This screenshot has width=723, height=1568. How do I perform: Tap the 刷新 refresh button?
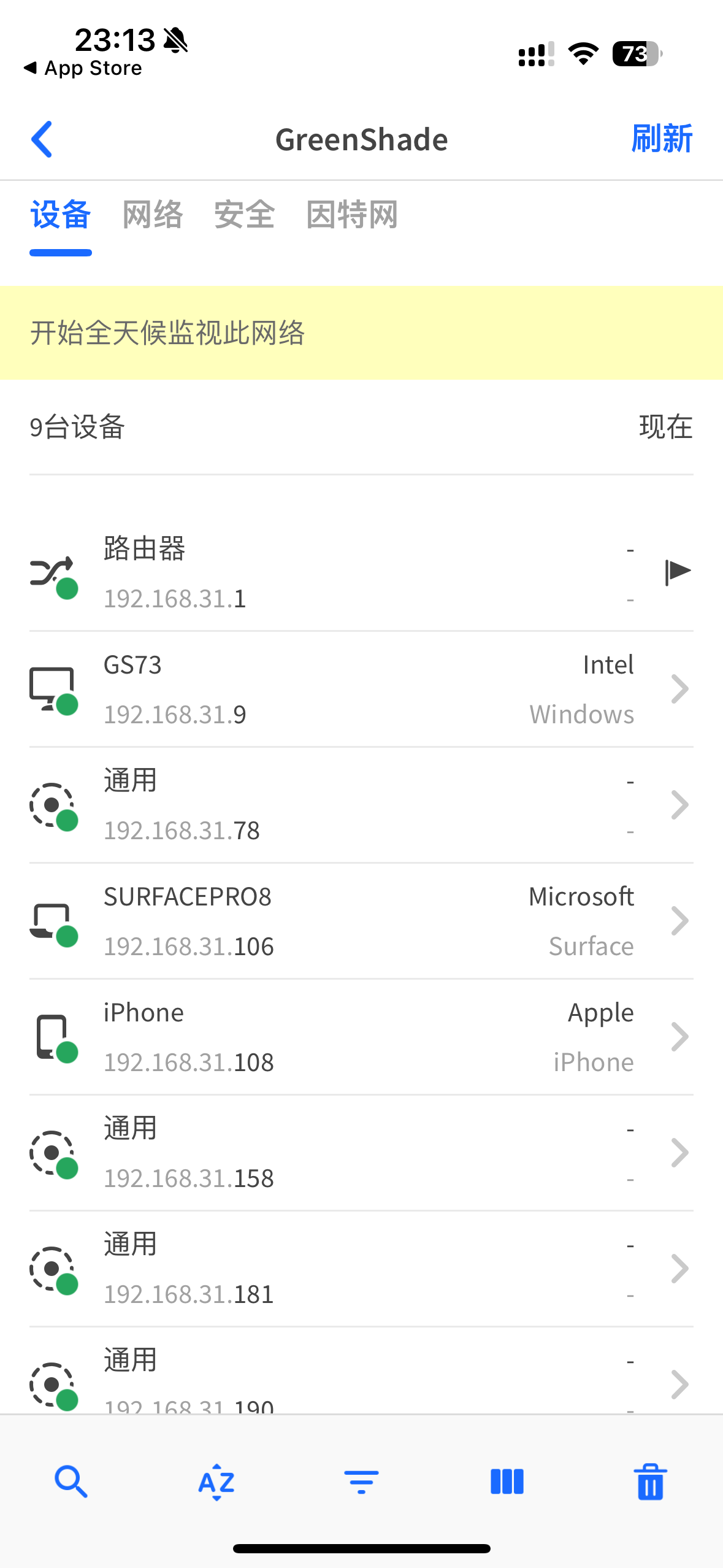click(x=661, y=139)
